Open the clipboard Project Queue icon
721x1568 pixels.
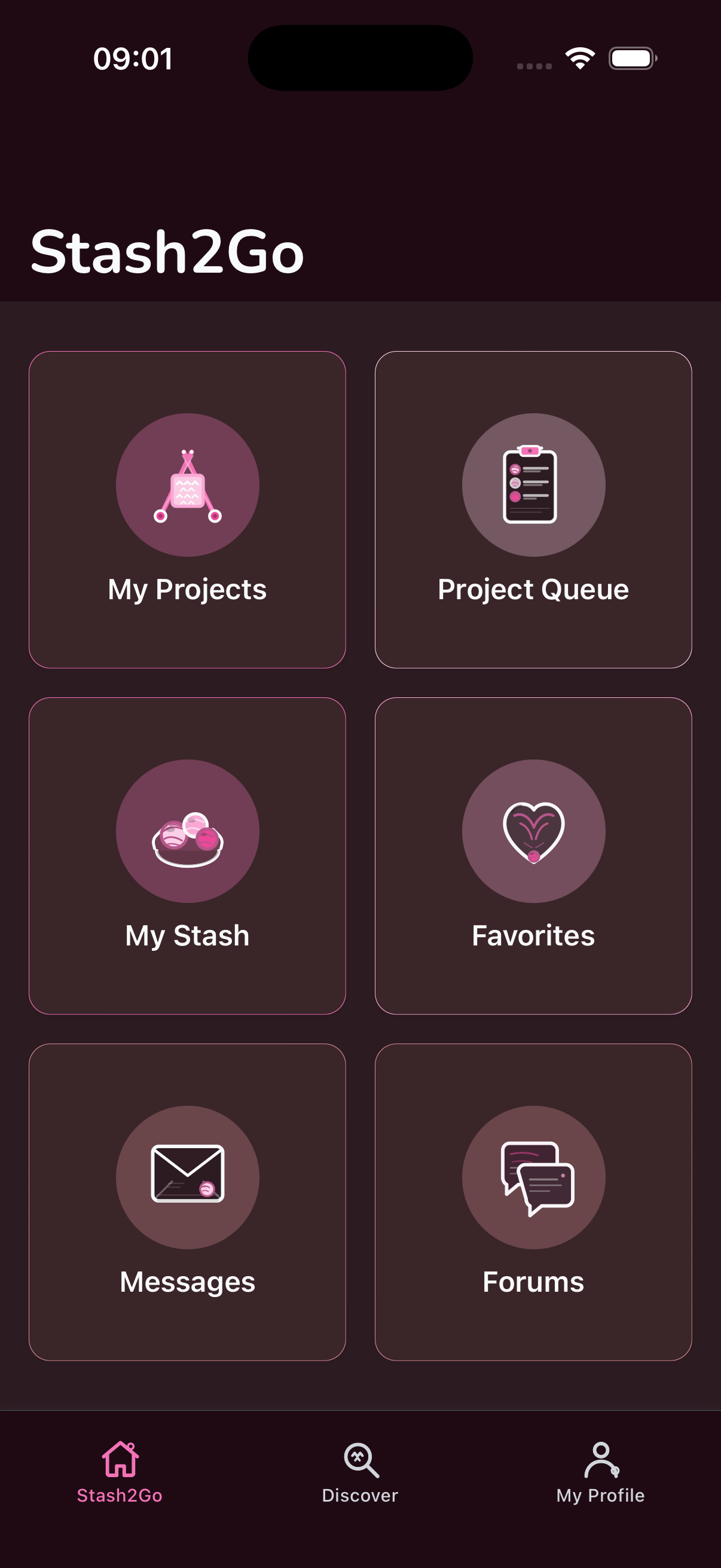[x=533, y=484]
